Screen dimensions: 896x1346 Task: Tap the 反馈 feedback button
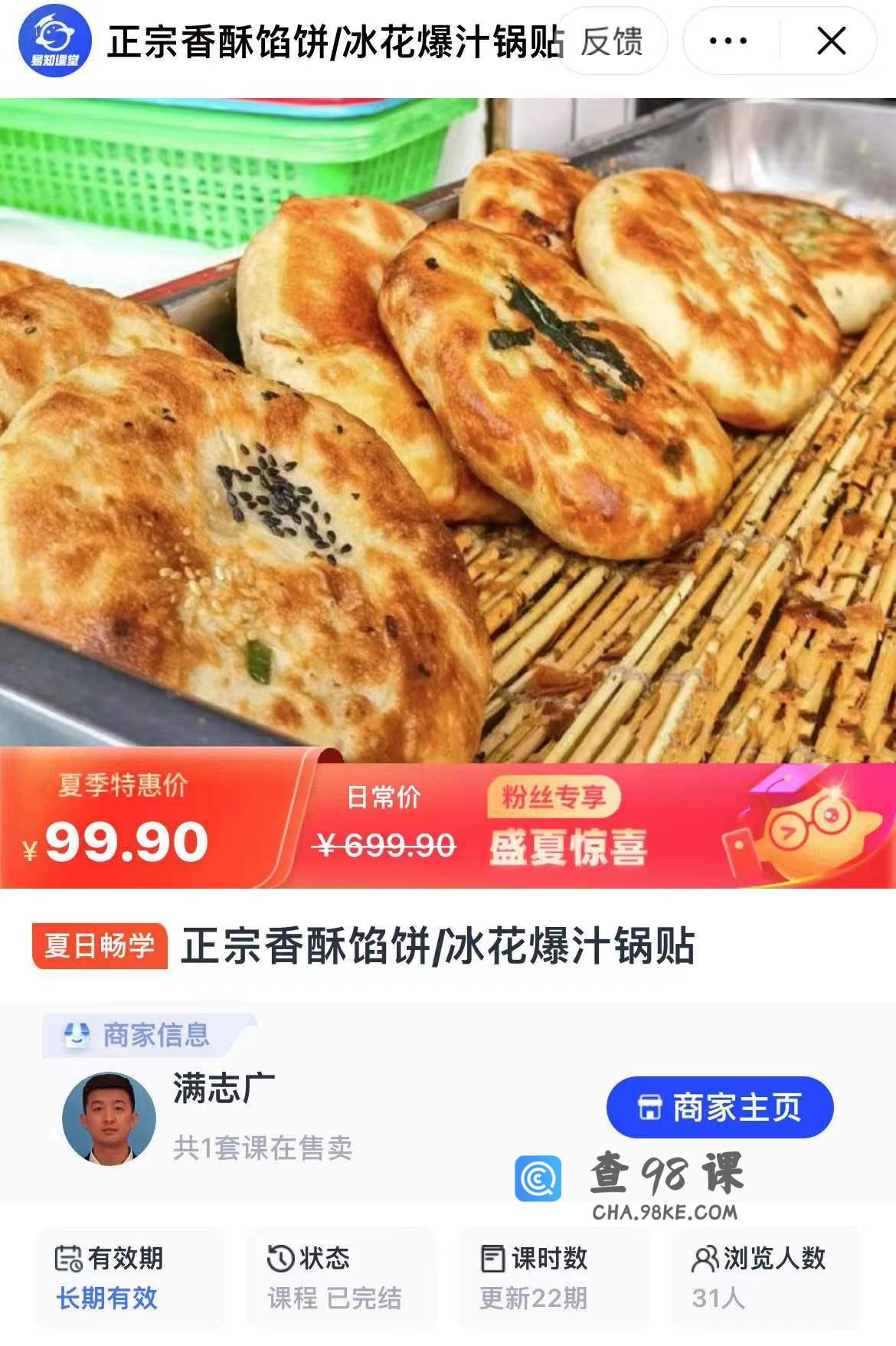611,41
